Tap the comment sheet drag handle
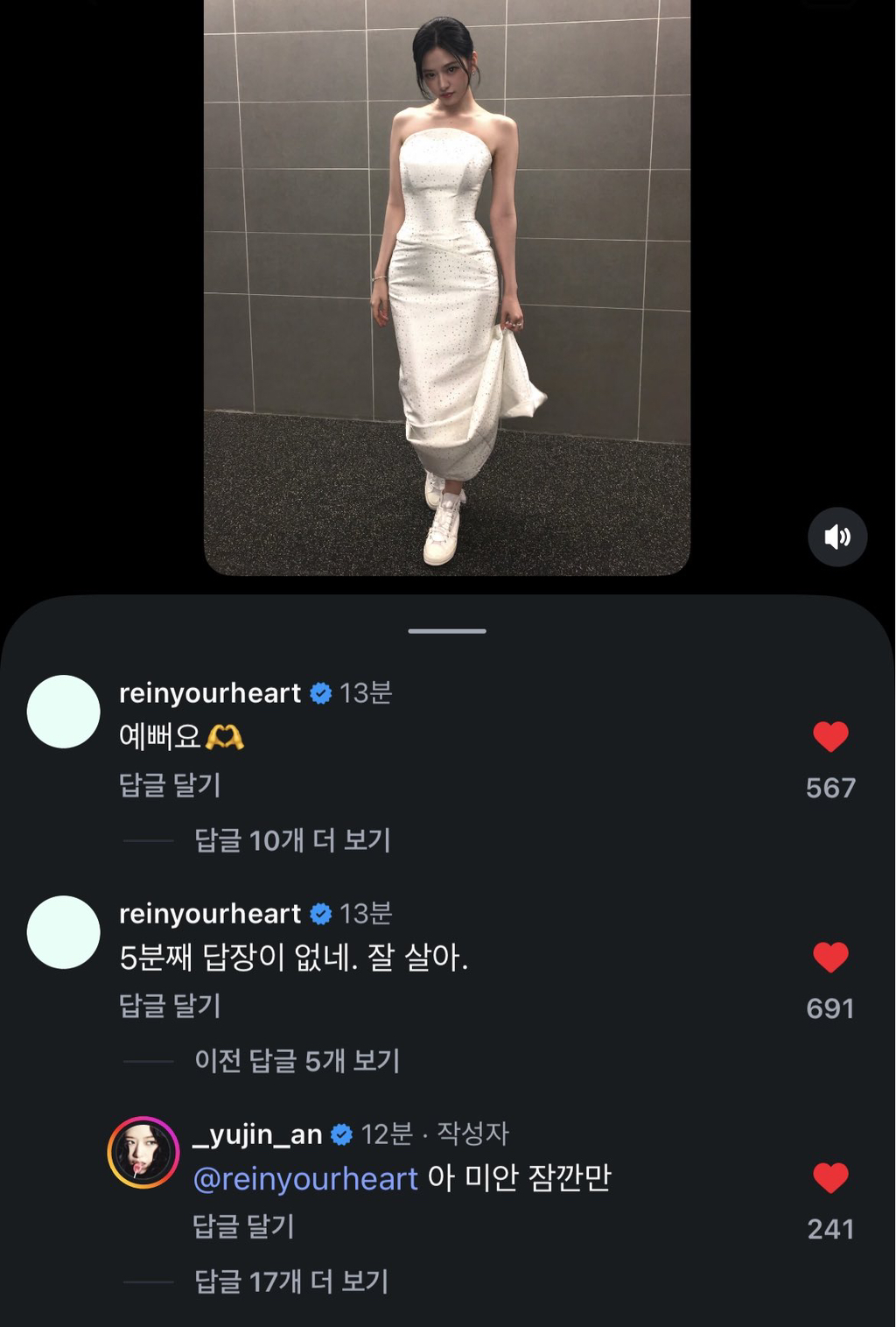Screen dimensions: 896x1327 (447, 630)
